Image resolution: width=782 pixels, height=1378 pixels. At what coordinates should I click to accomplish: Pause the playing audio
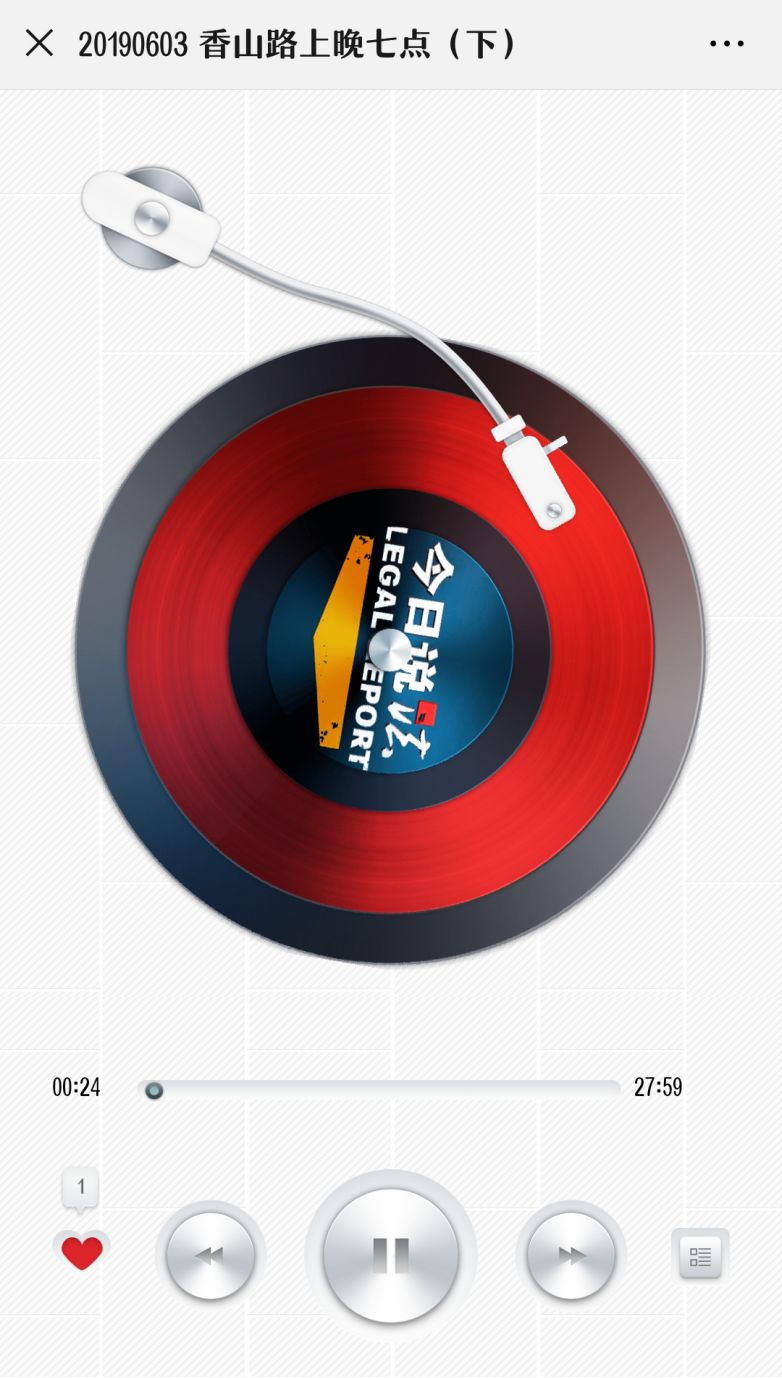pyautogui.click(x=391, y=1255)
